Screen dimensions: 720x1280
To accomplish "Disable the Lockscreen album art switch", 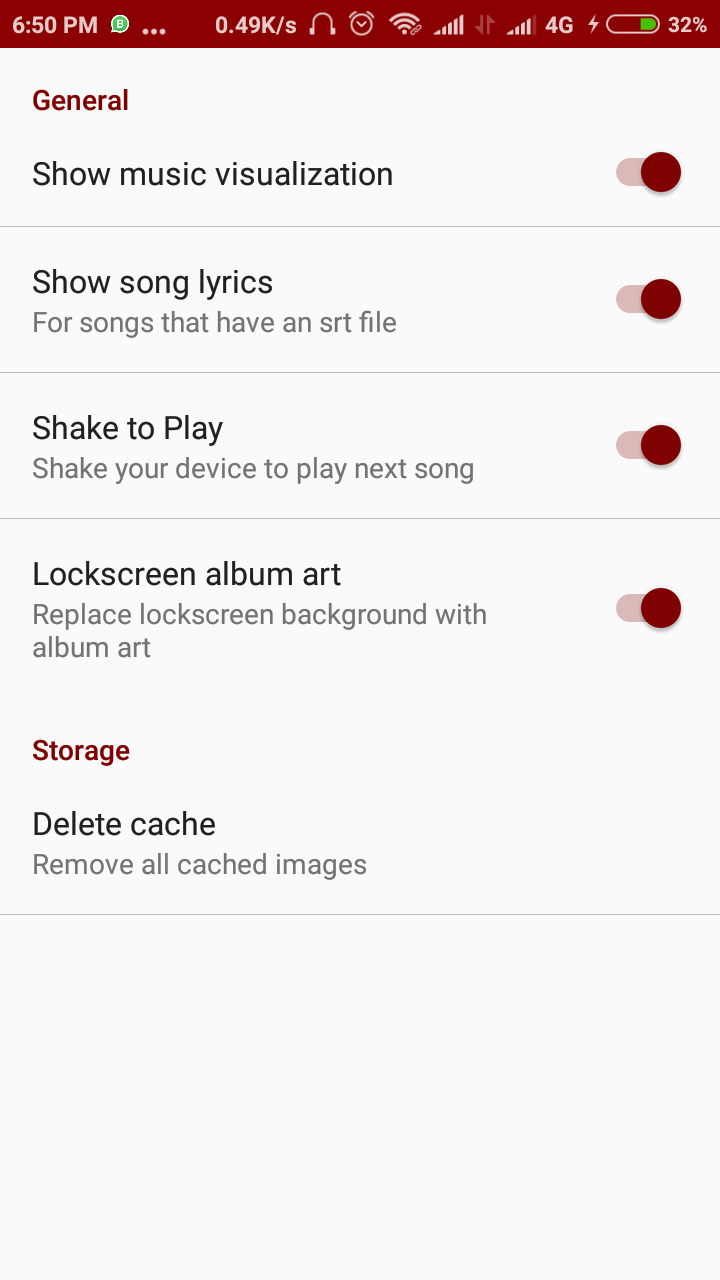I will pos(648,608).
